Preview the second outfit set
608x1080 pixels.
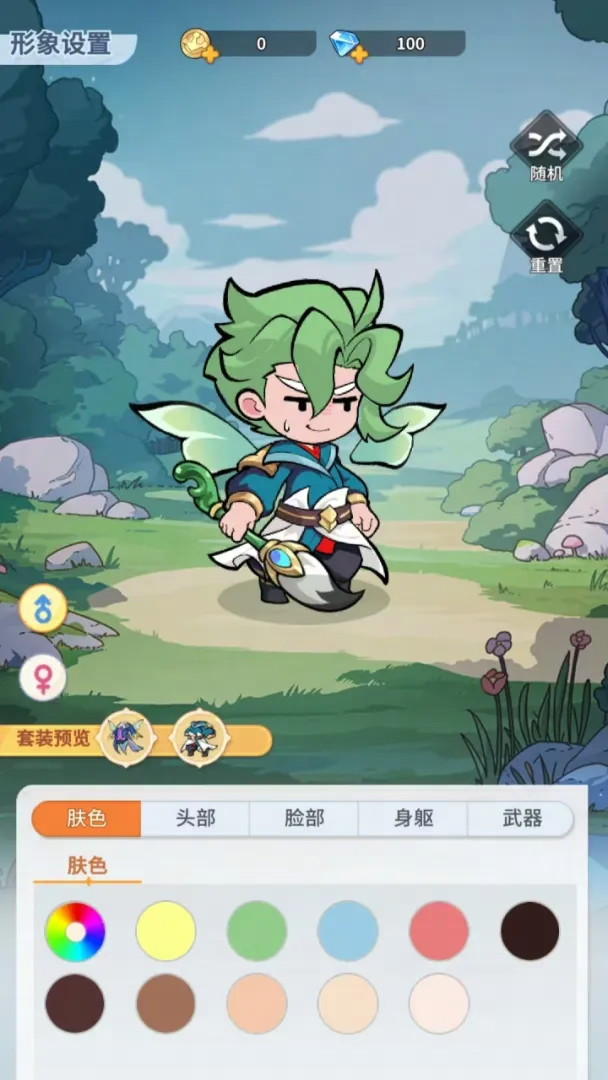point(199,739)
